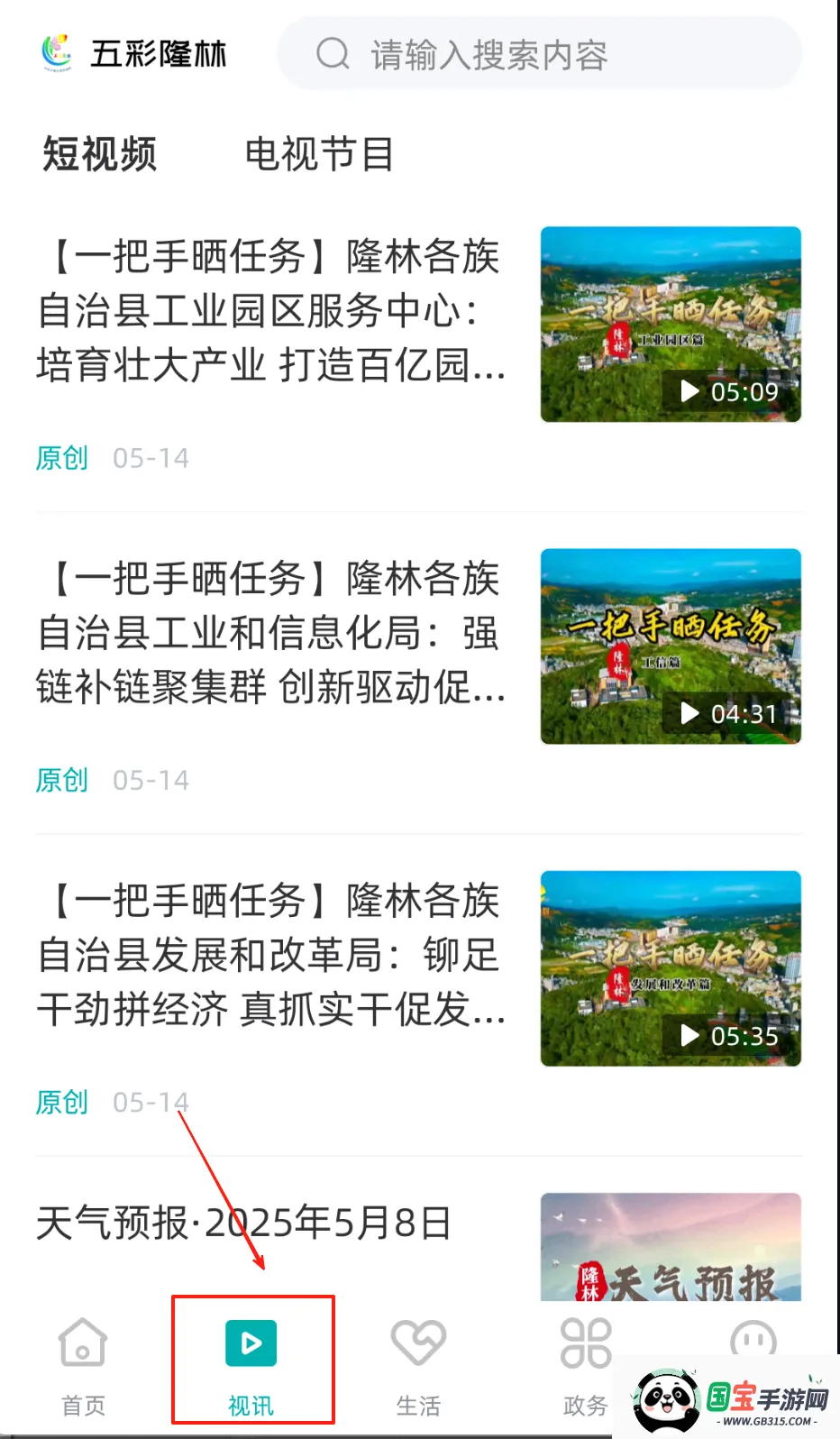Tap the magnifier icon in the search bar
840x1439 pixels.
[x=333, y=54]
